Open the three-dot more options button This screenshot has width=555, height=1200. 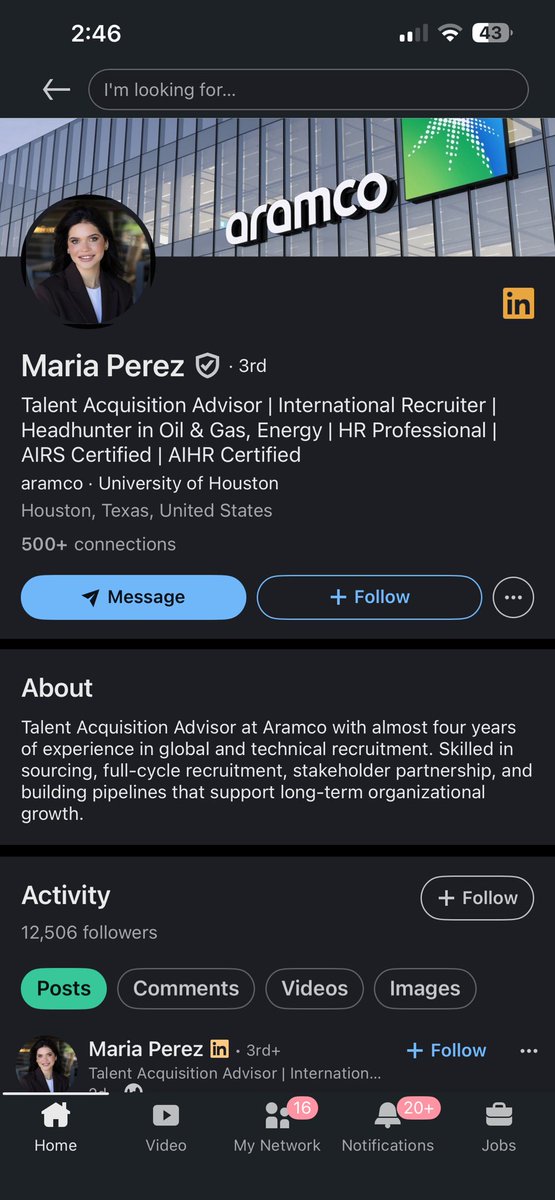pos(513,597)
